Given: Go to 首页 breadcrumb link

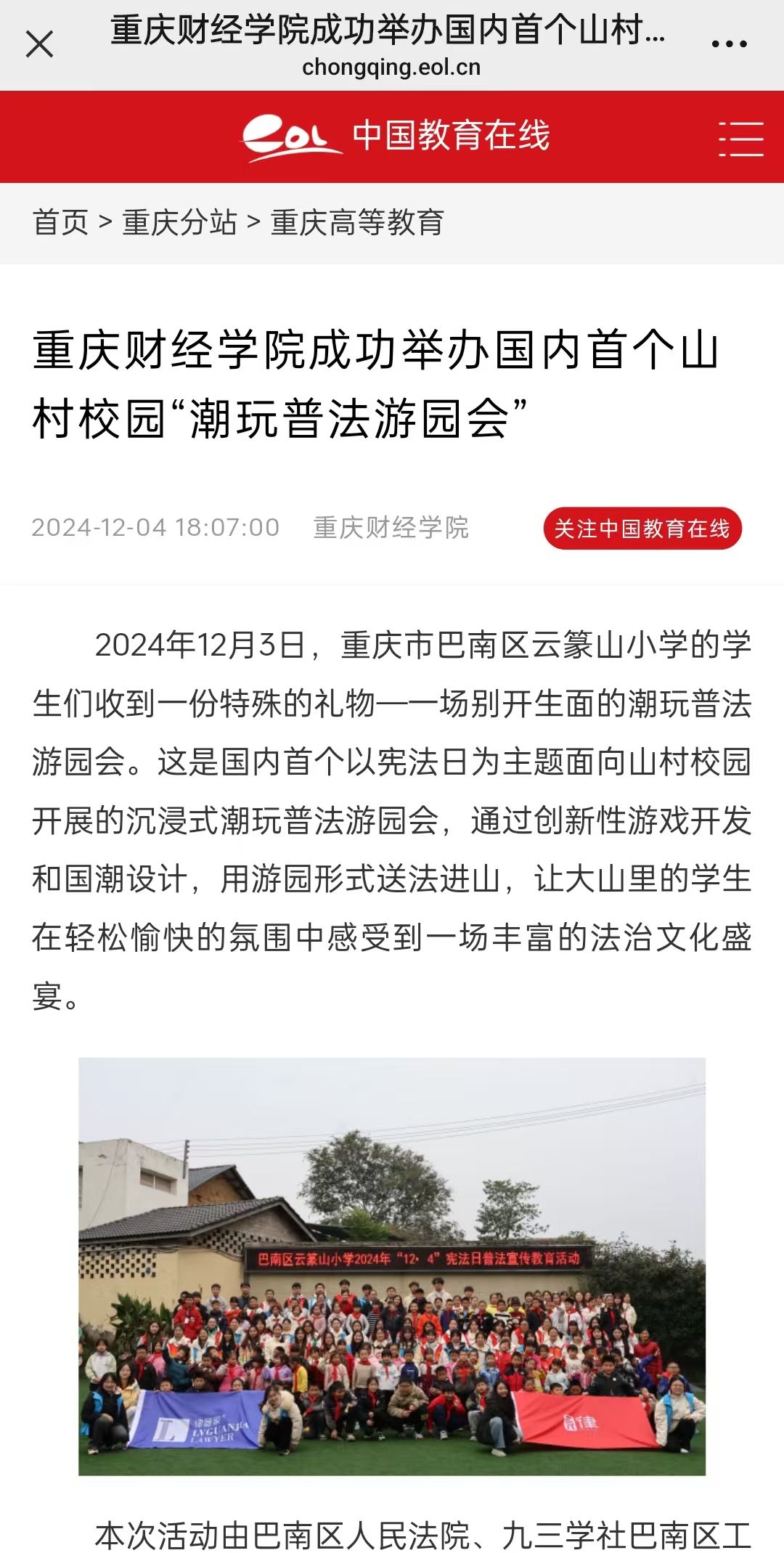Looking at the screenshot, I should point(60,222).
